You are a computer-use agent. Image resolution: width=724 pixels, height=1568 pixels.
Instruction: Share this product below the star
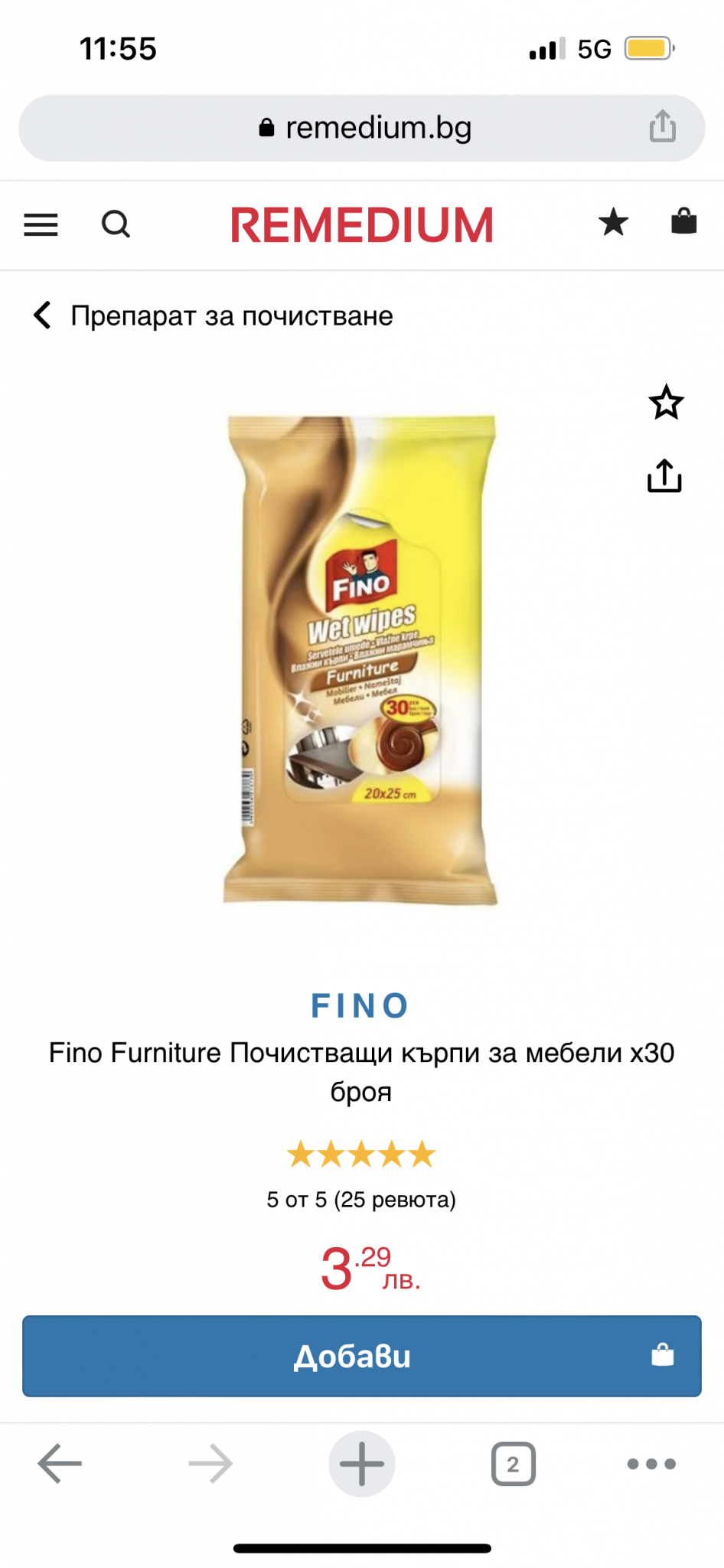click(664, 475)
